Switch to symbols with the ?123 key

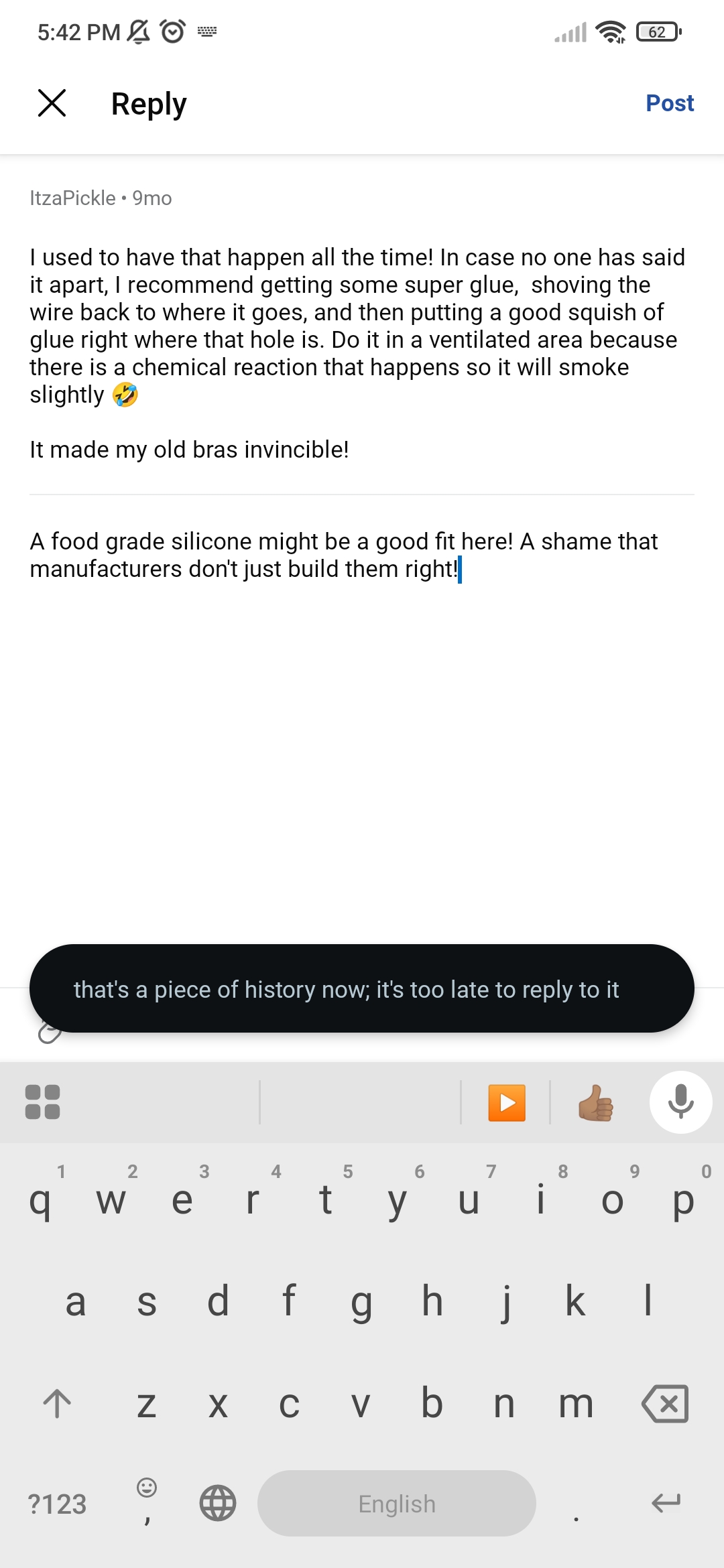(58, 1503)
